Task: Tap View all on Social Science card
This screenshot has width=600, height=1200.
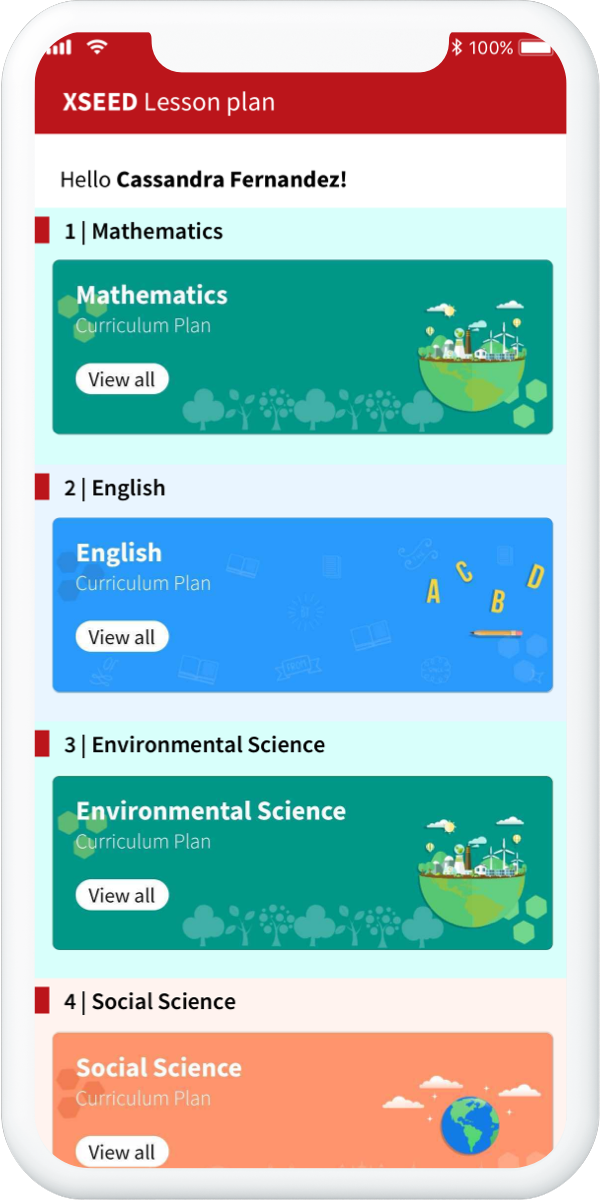Action: [x=122, y=1152]
